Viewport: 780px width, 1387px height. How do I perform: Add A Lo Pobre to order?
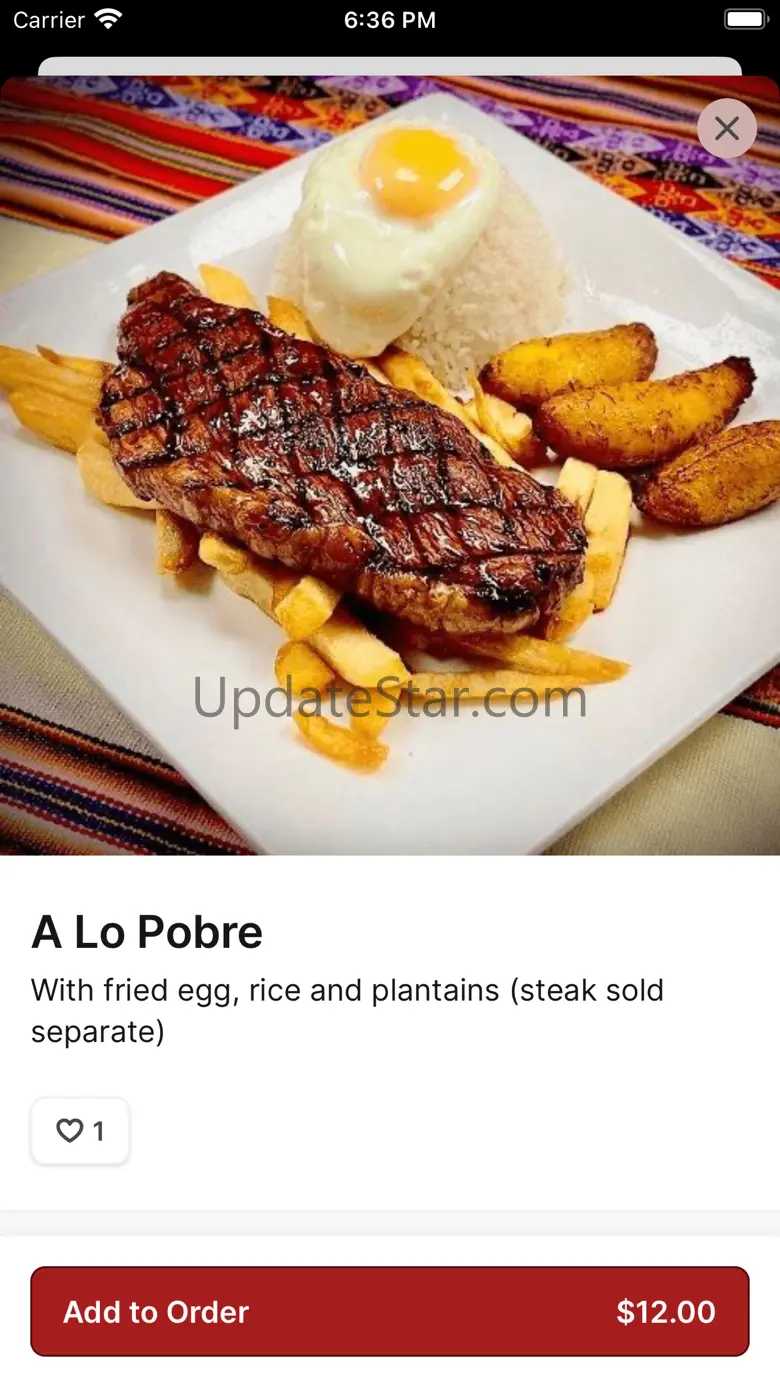click(390, 1311)
